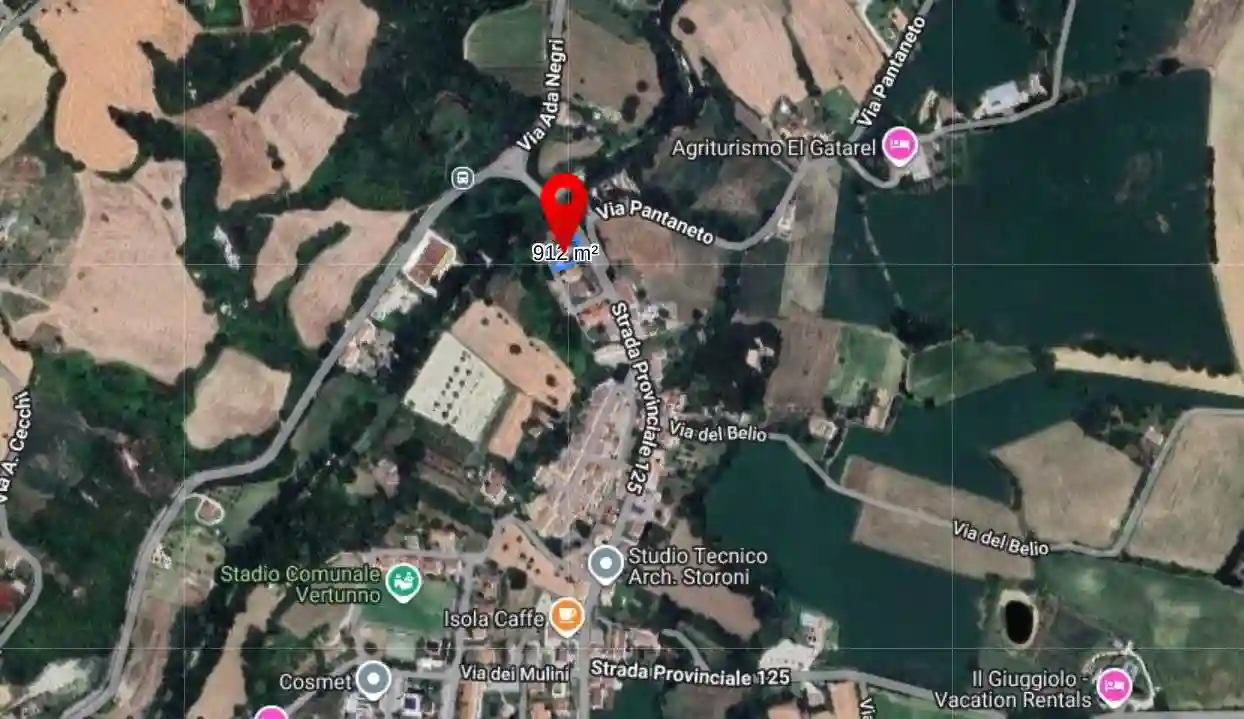
Task: Open Il Giuggiolo Vacation Rentals marker
Action: (1113, 687)
